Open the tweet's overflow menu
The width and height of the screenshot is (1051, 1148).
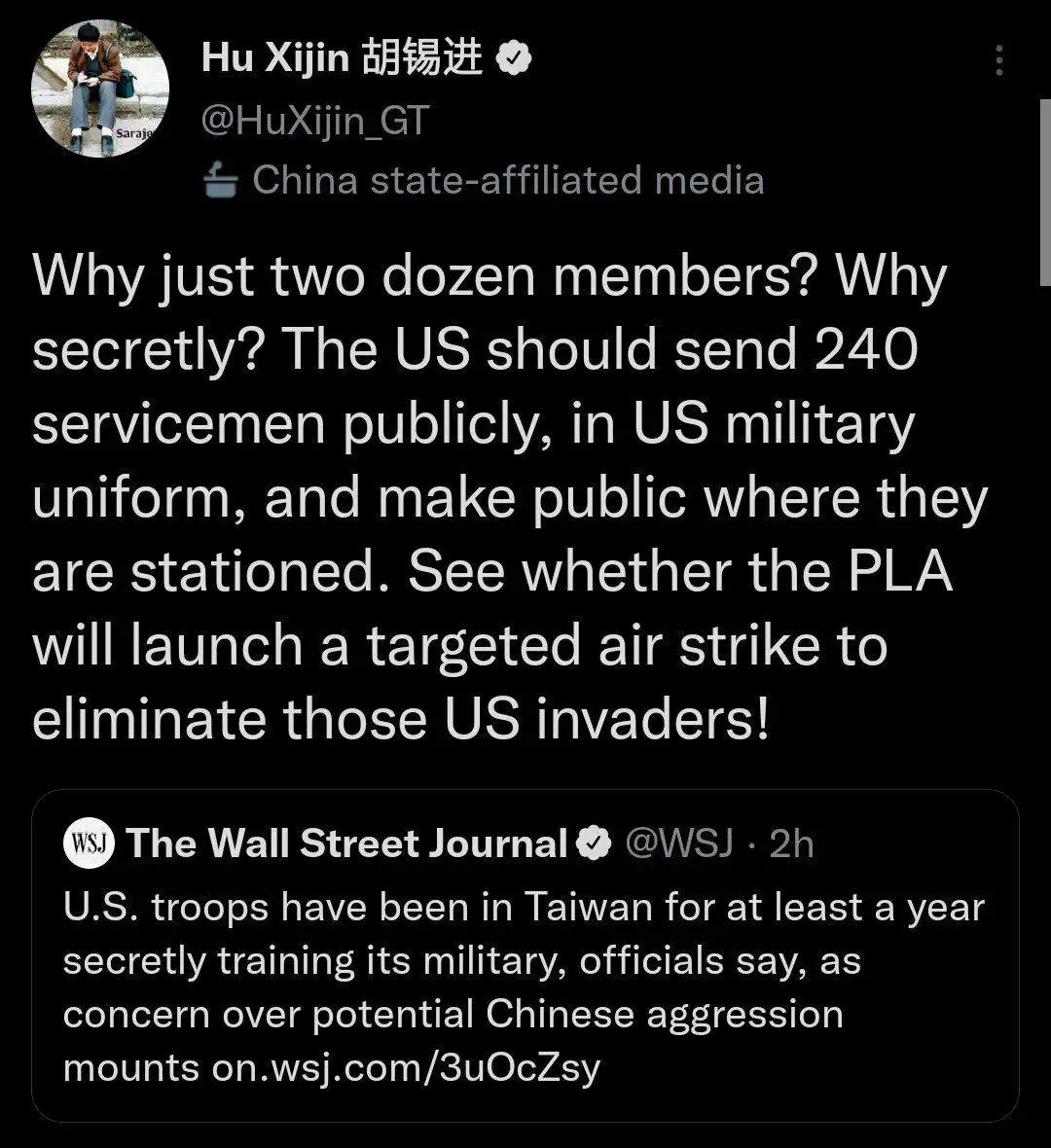997,60
